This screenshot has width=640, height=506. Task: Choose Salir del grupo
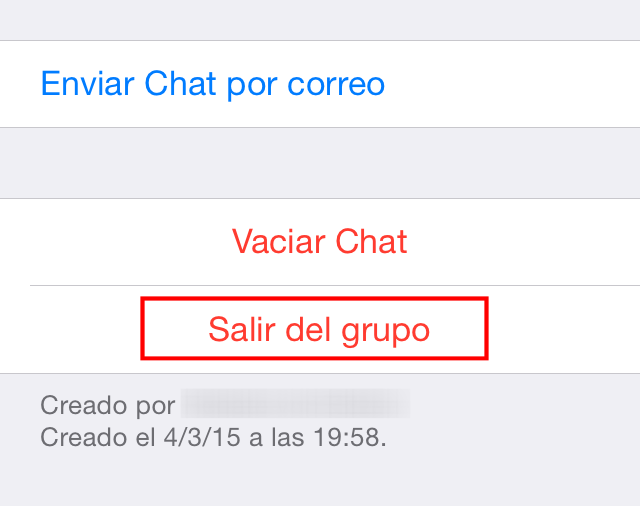coord(318,329)
